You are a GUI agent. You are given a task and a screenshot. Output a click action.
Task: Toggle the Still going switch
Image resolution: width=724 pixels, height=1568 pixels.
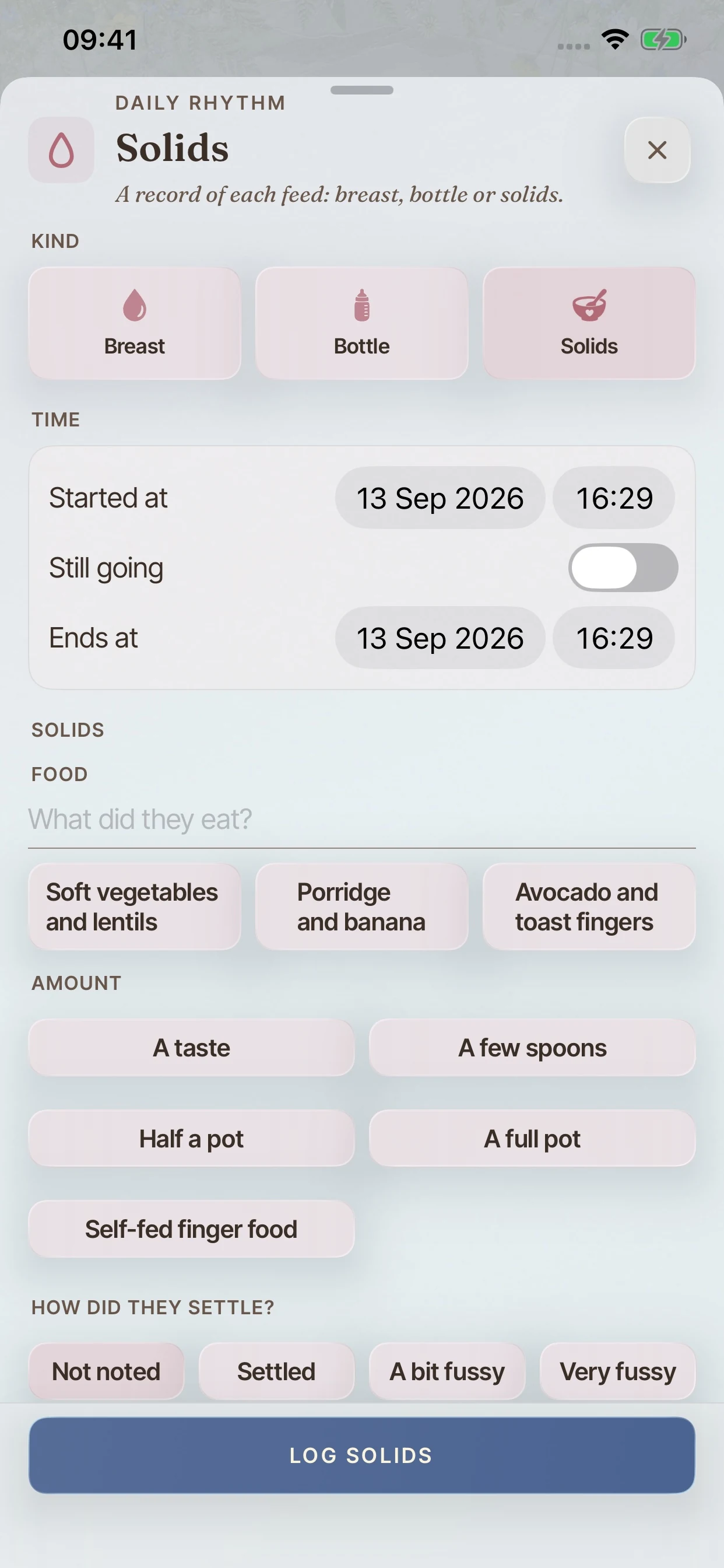[624, 568]
